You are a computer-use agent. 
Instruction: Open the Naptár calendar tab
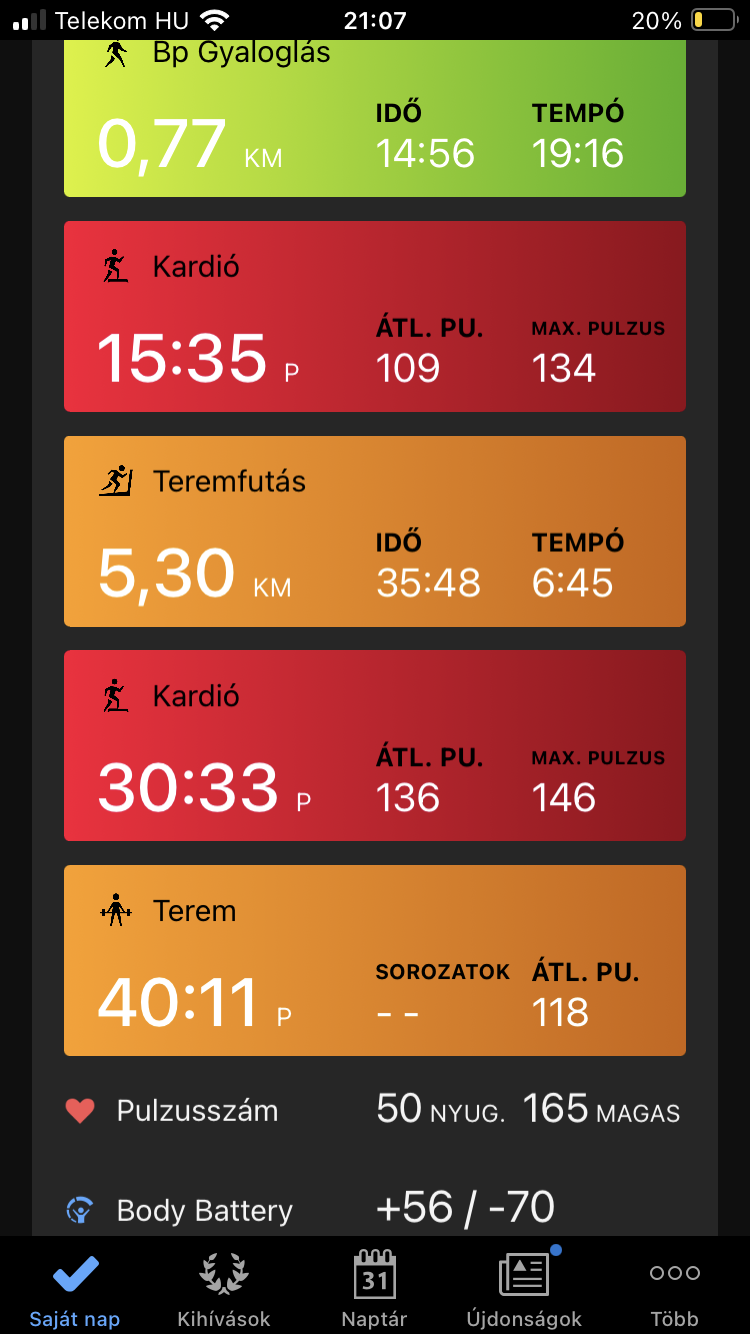pyautogui.click(x=374, y=1288)
